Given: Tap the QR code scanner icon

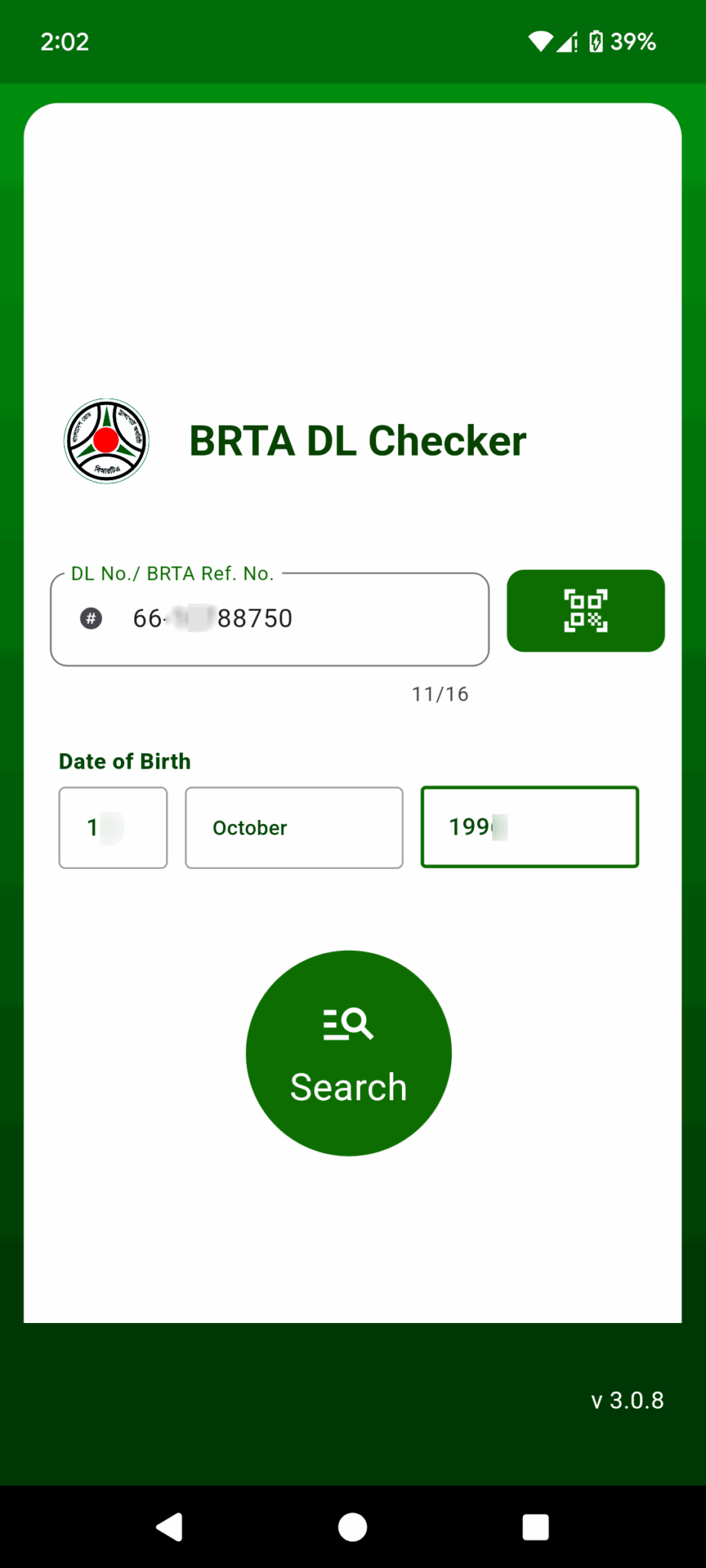Looking at the screenshot, I should tap(585, 610).
